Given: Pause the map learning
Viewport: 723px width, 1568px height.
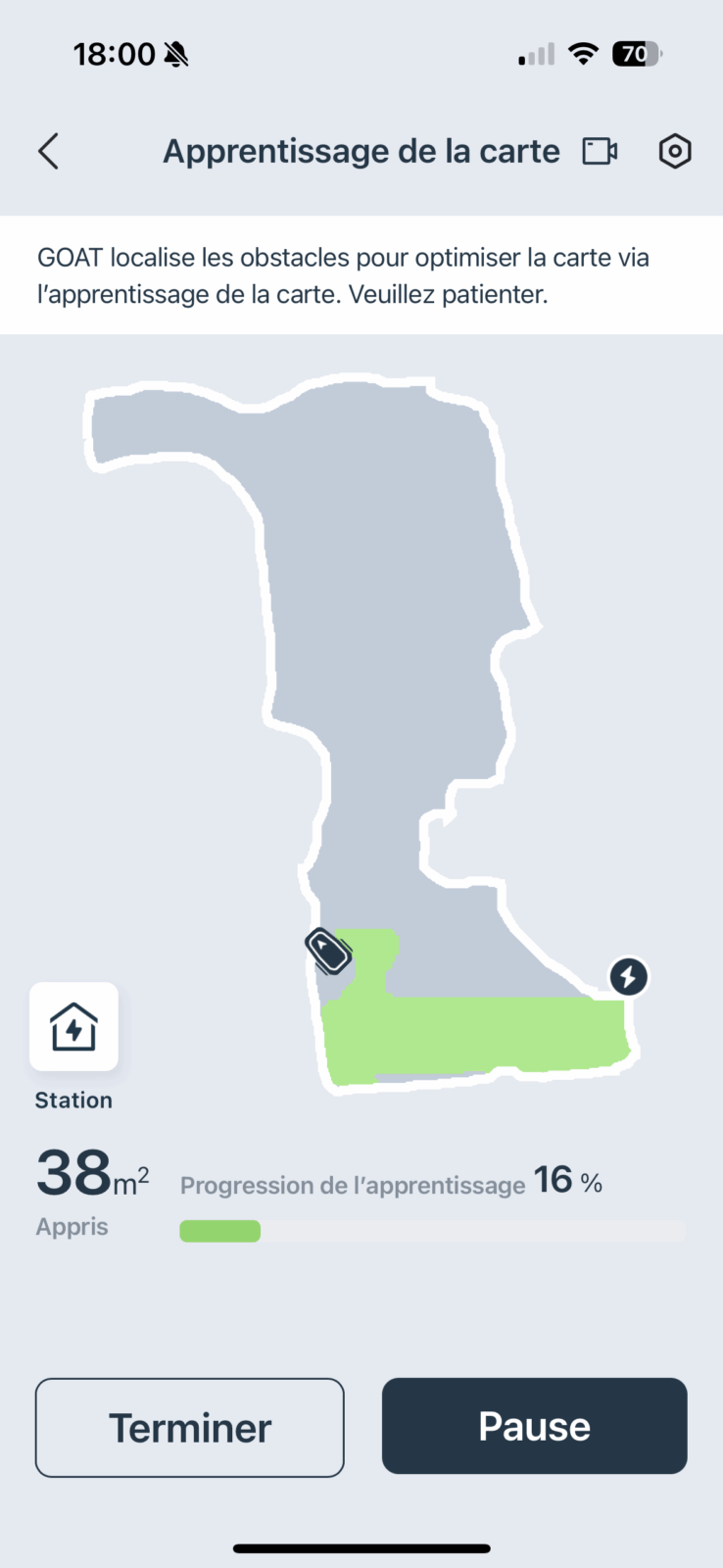Looking at the screenshot, I should [x=535, y=1426].
